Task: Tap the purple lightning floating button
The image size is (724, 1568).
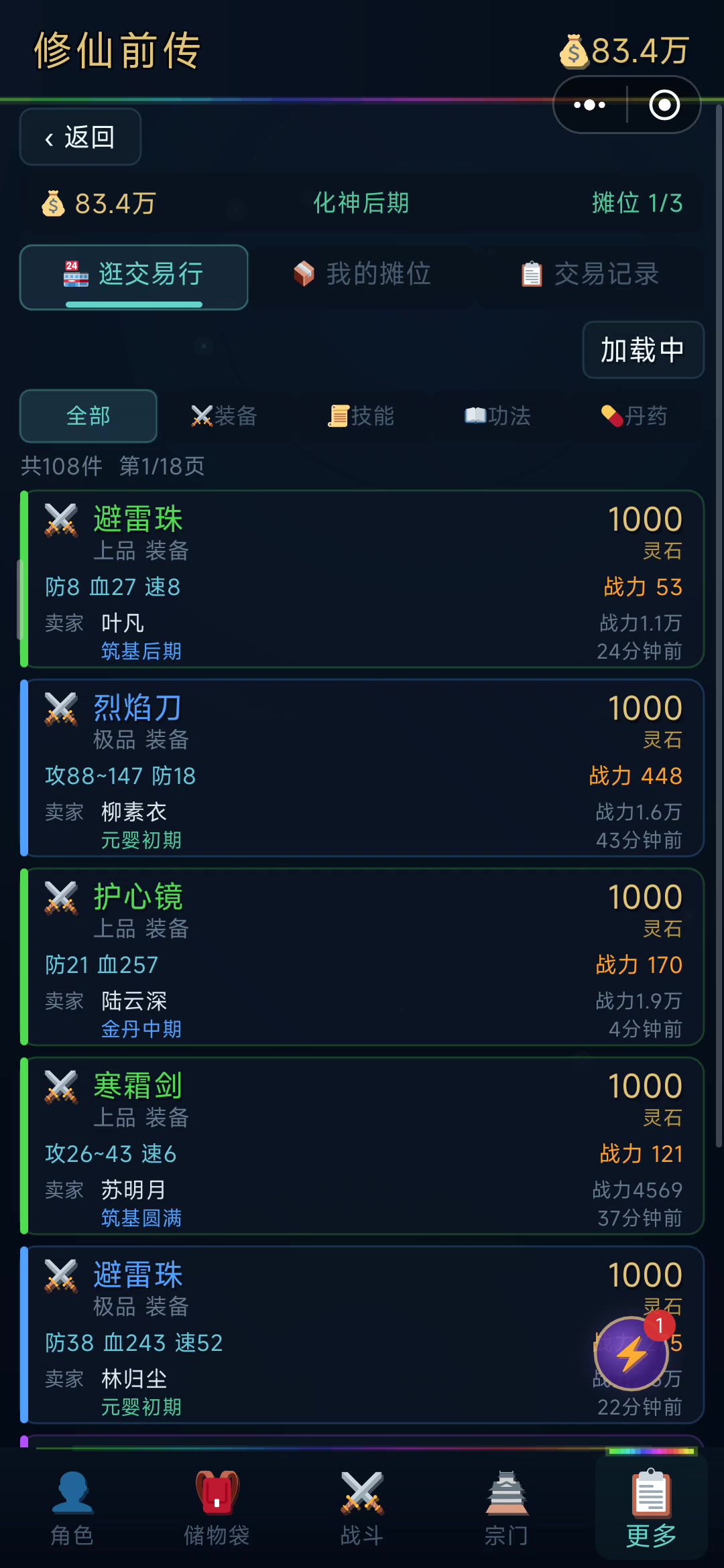Action: tap(631, 1354)
